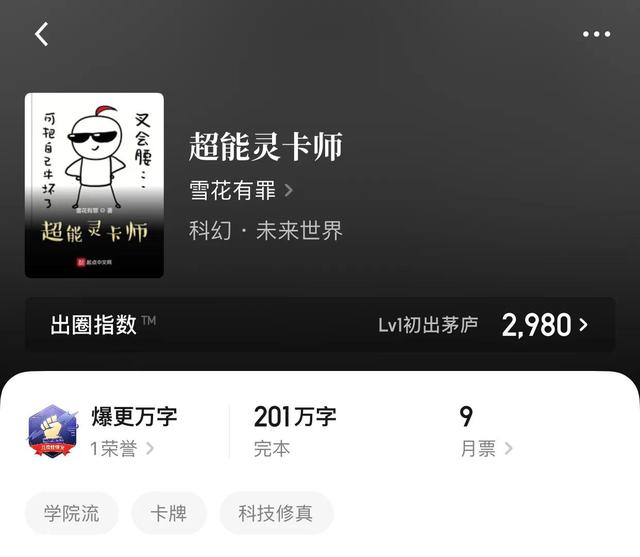Select the 卡牌 tag chip
The height and width of the screenshot is (557, 640).
tap(169, 514)
